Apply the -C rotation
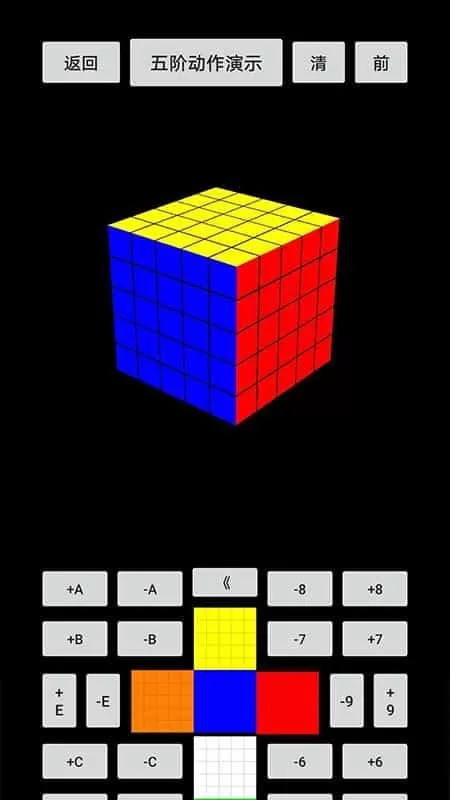This screenshot has height=800, width=450. (150, 761)
